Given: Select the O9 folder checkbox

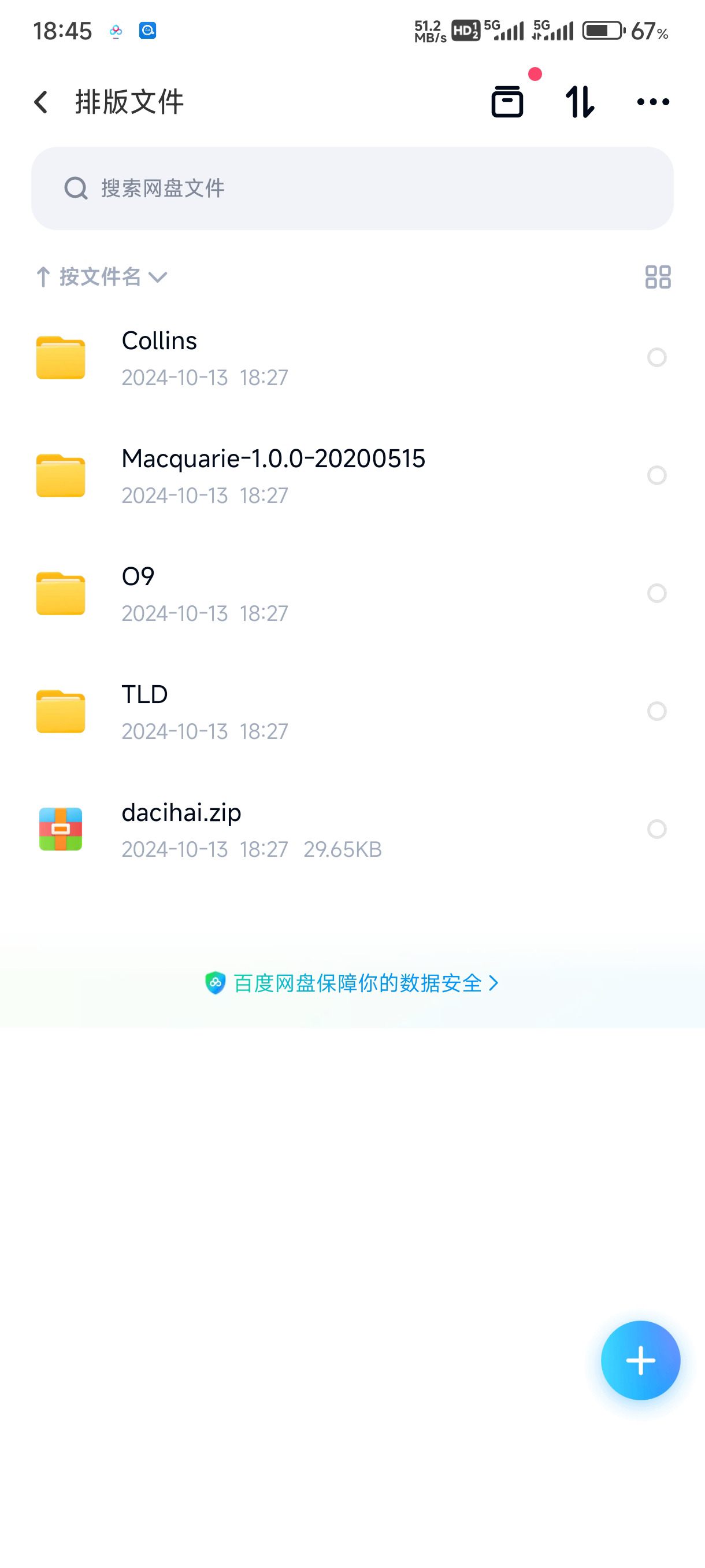Looking at the screenshot, I should [656, 593].
